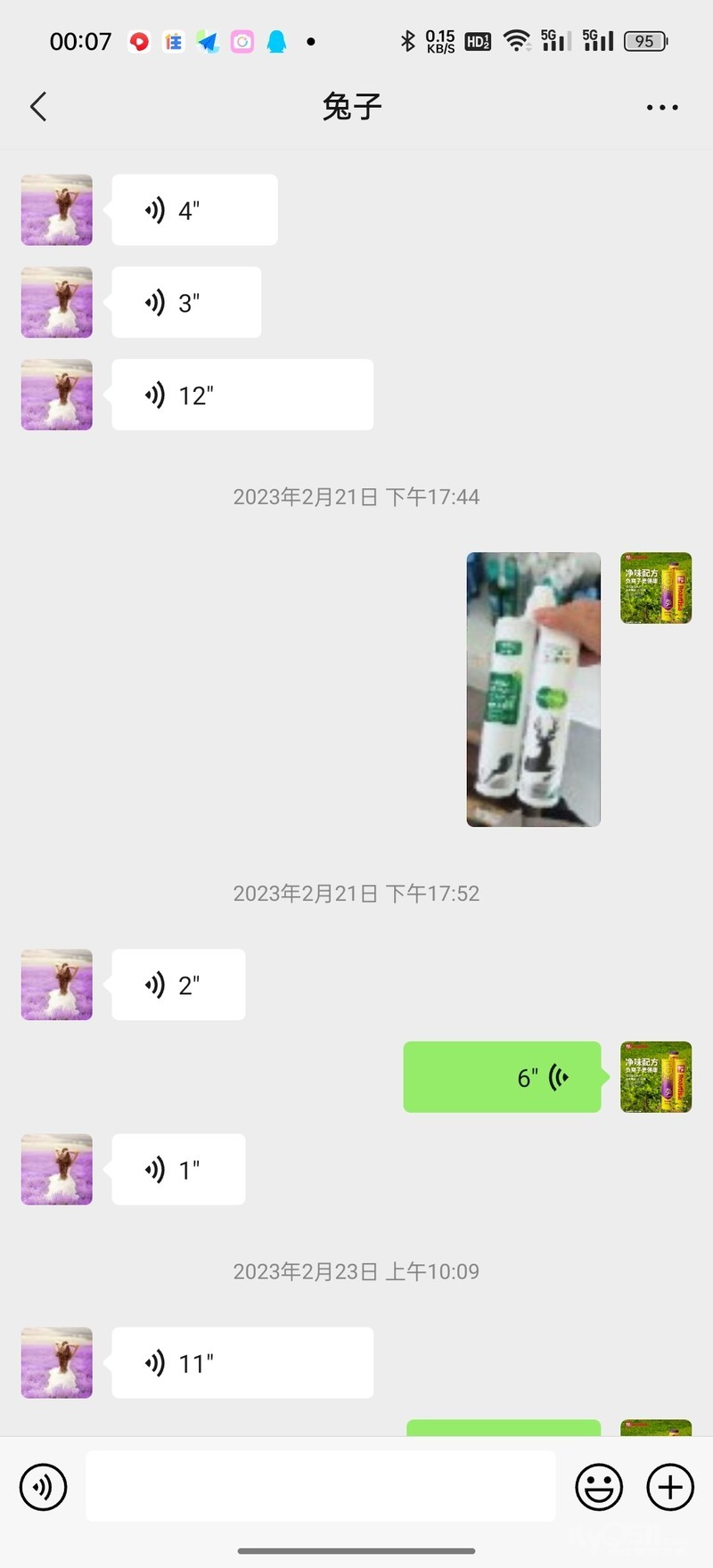Open the chat's three-dot options menu
This screenshot has height=1568, width=713.
pos(662,107)
